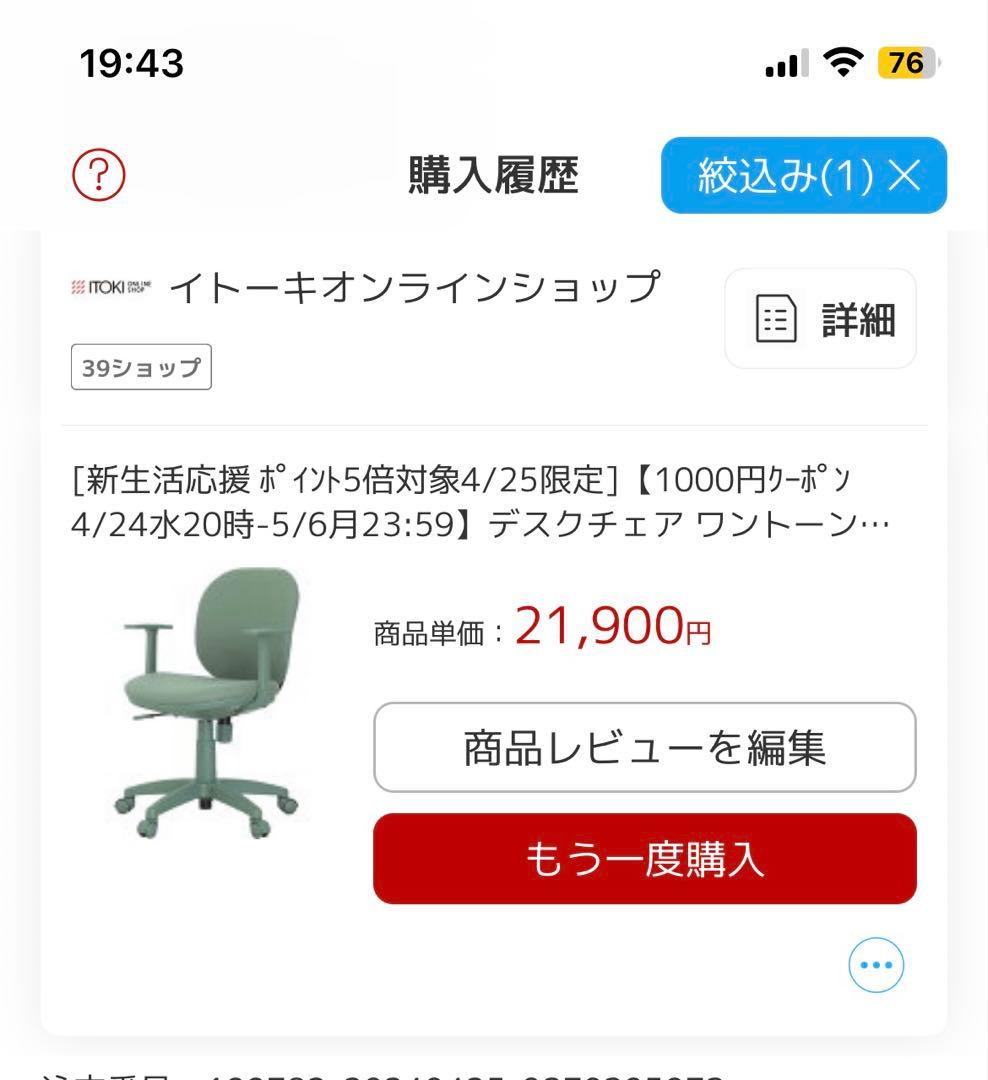Tap the Wi-Fi indicator in status bar
Image resolution: width=988 pixels, height=1080 pixels.
pyautogui.click(x=843, y=62)
